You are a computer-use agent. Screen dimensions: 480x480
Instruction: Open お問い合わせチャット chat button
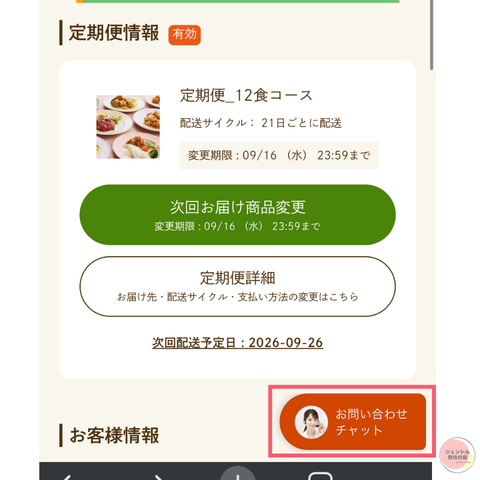coord(353,422)
